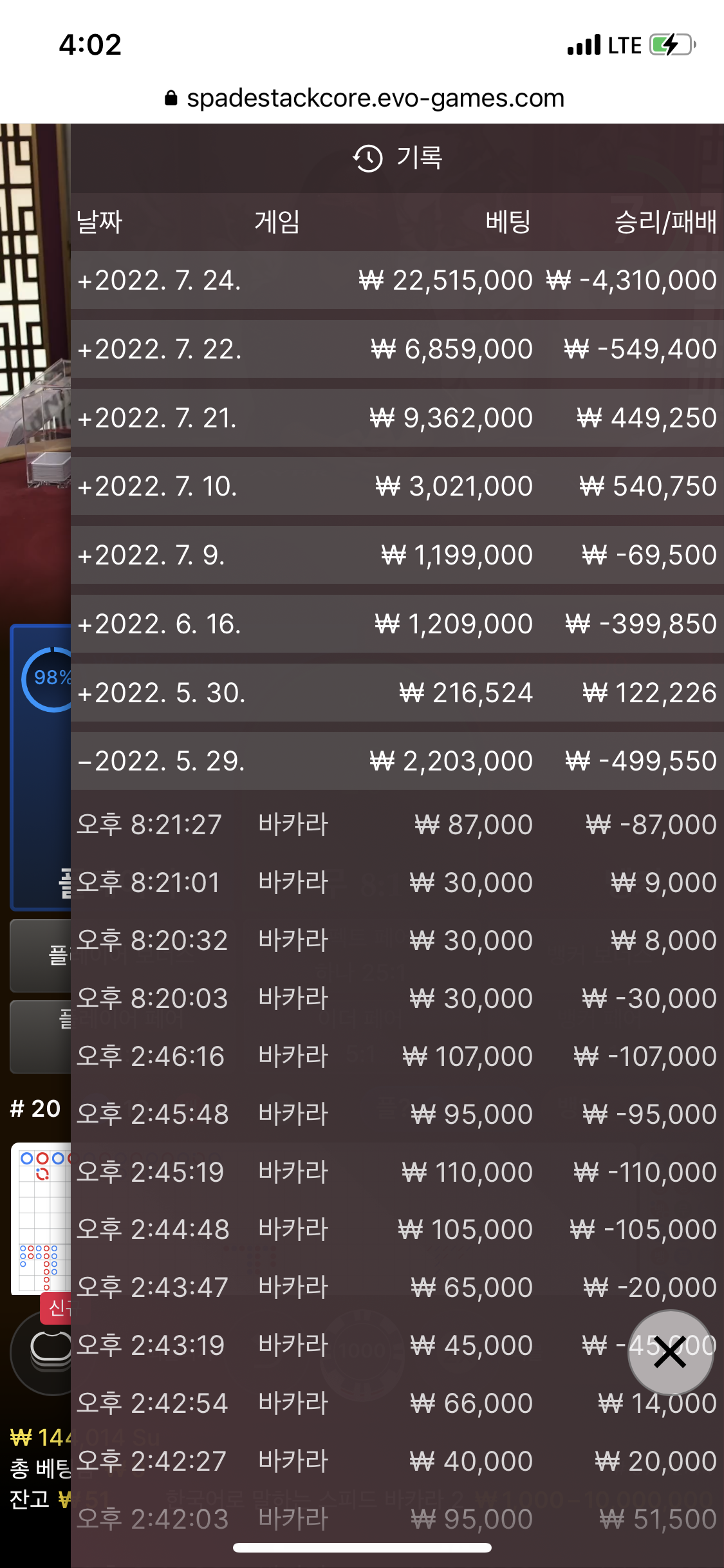This screenshot has height=1568, width=724.
Task: View details of the 오후 8:20:32 round
Action: [x=396, y=940]
